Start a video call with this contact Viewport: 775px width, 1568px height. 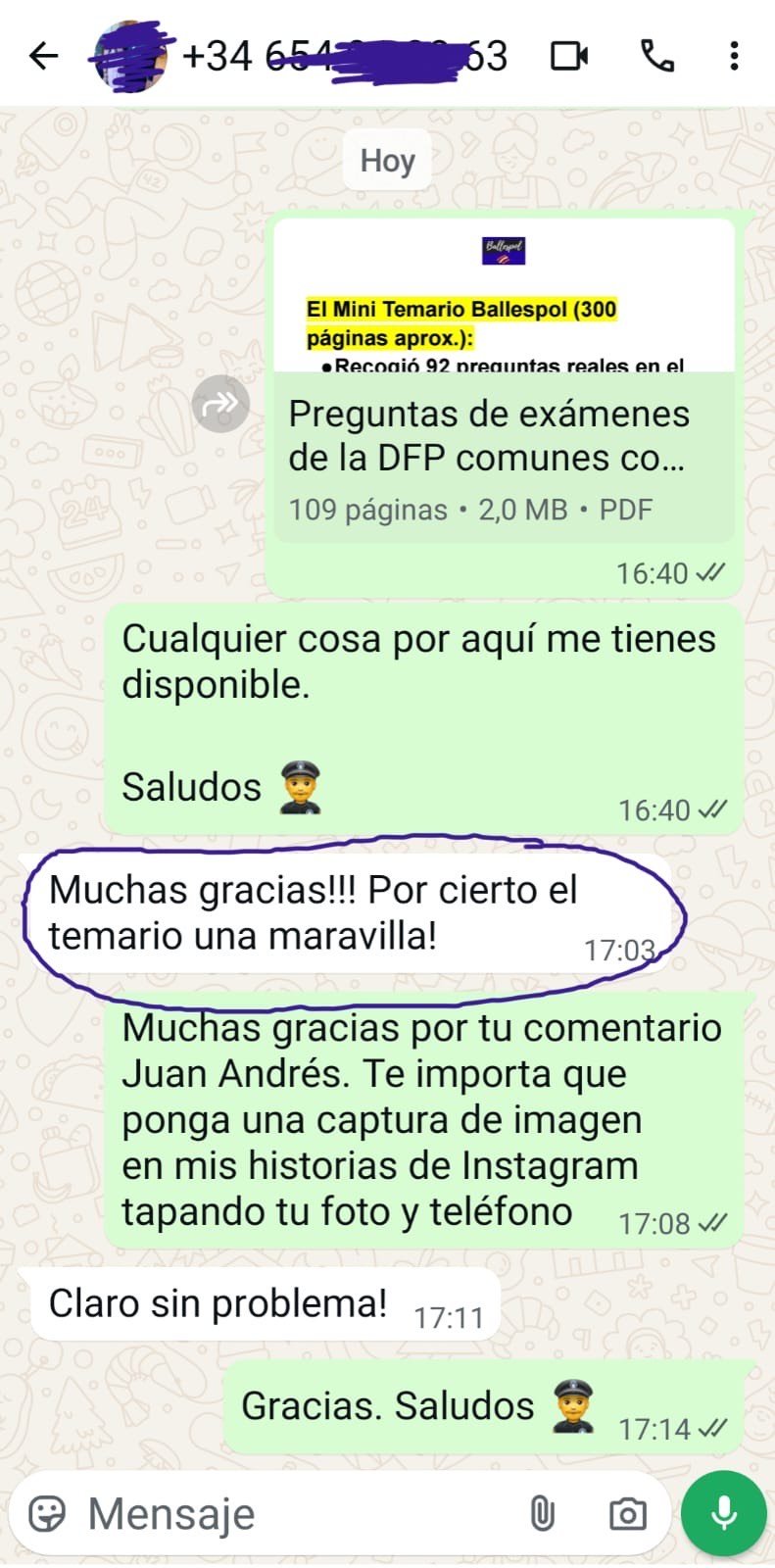568,56
